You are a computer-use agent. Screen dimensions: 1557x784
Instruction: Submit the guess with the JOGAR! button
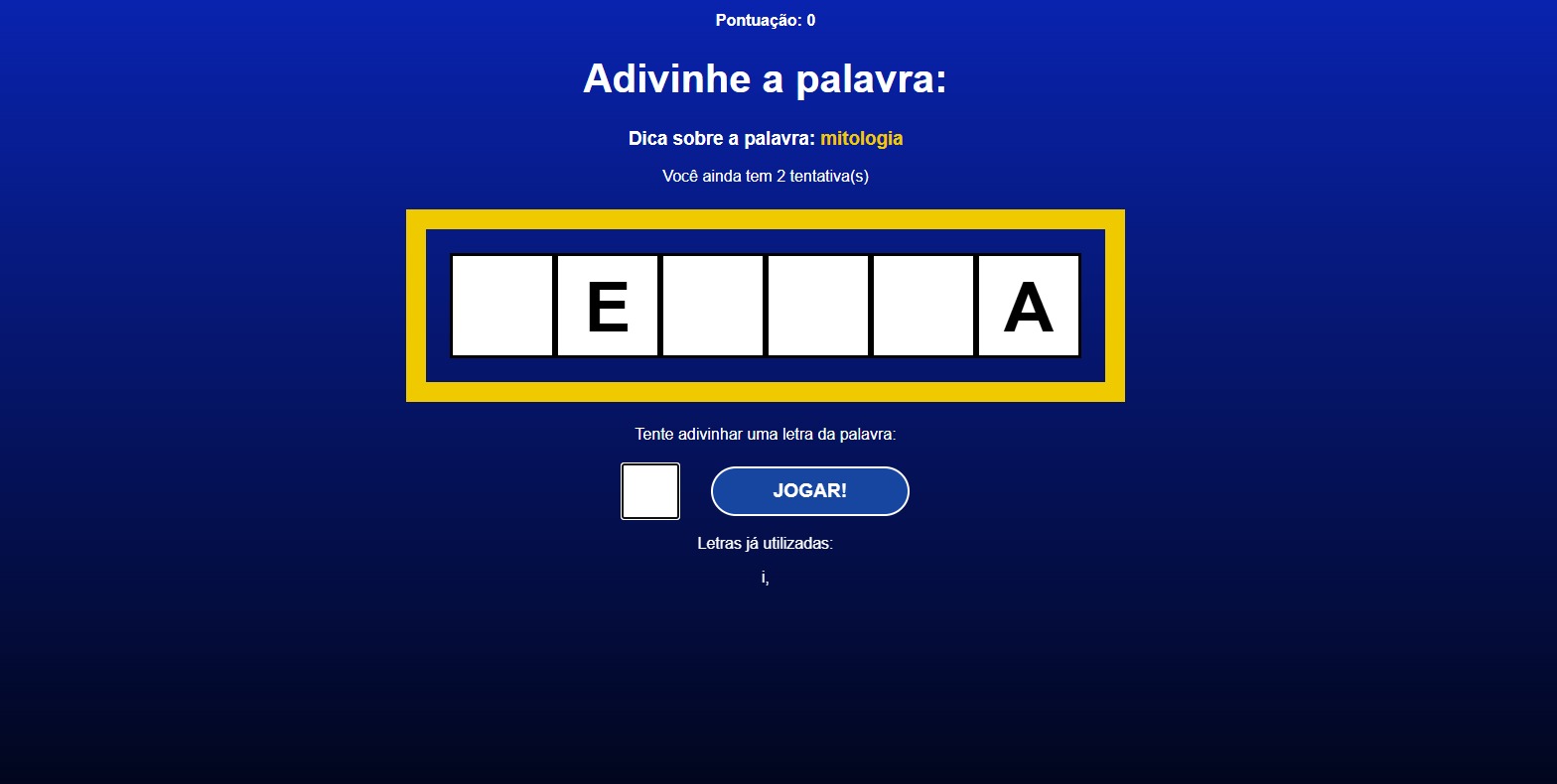click(809, 491)
